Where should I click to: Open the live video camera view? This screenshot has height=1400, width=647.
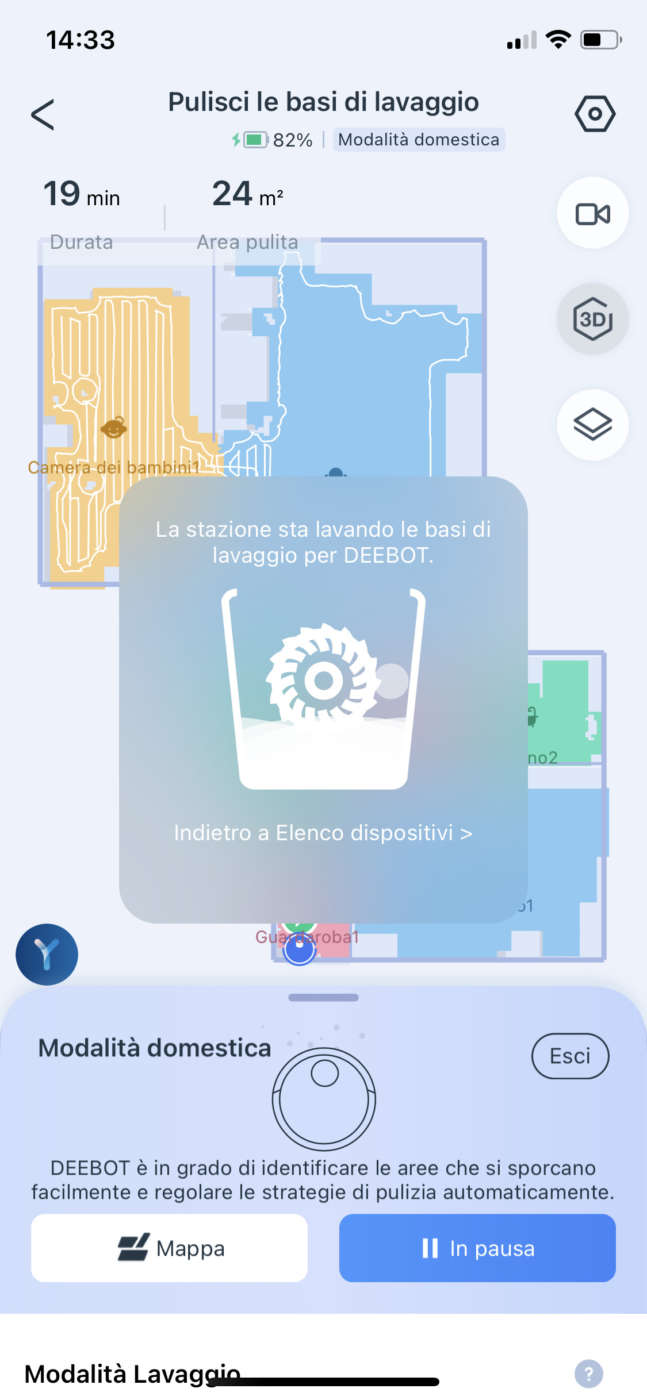pyautogui.click(x=593, y=213)
